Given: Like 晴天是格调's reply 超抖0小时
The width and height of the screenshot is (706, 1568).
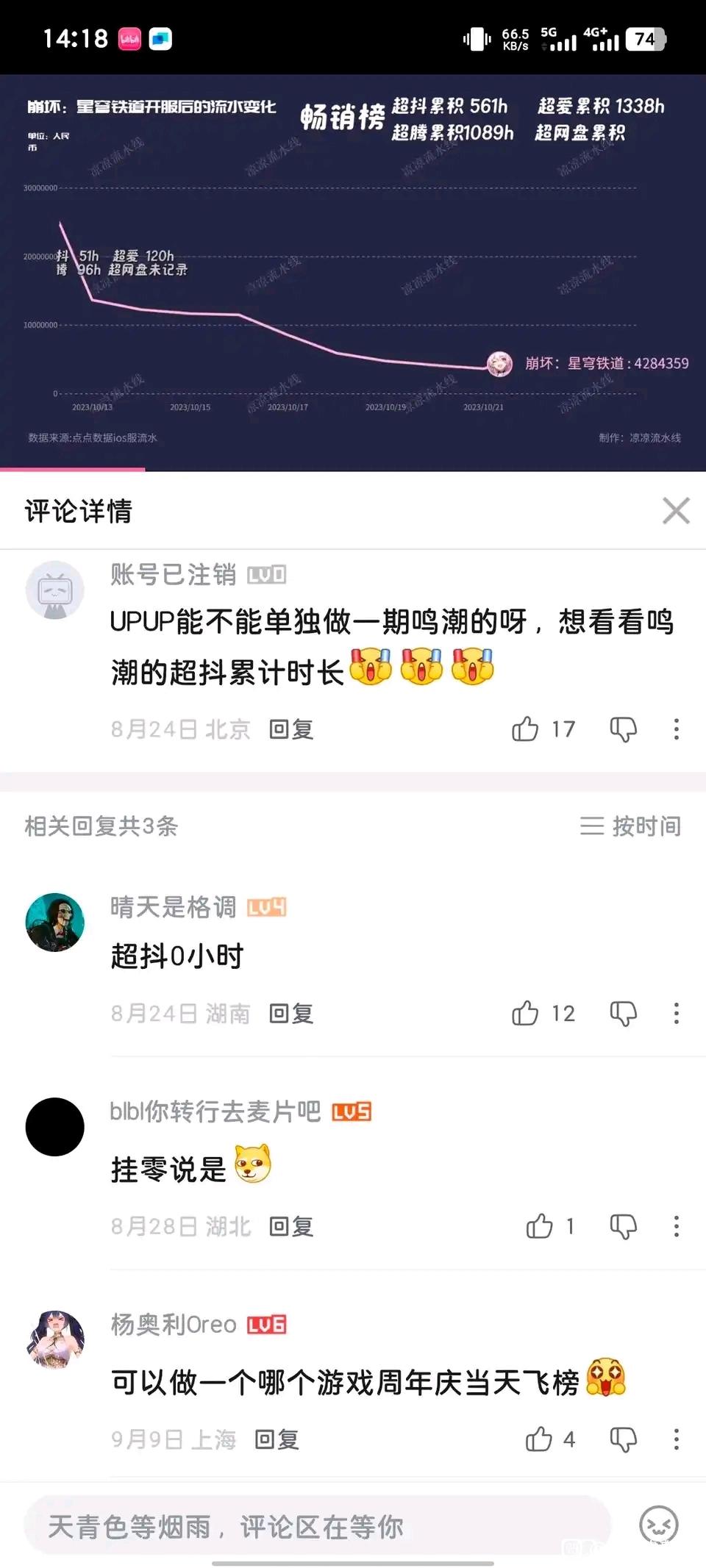Looking at the screenshot, I should (x=525, y=1013).
